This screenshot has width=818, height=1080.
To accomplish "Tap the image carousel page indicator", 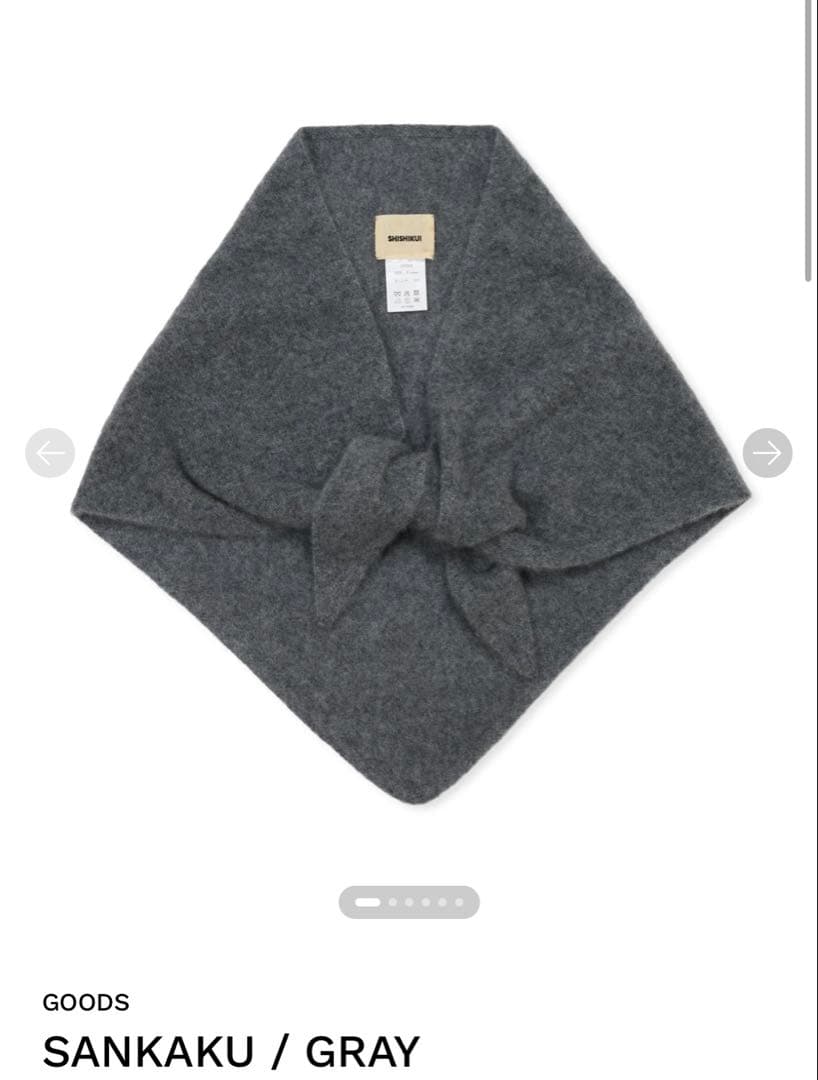I will [409, 902].
